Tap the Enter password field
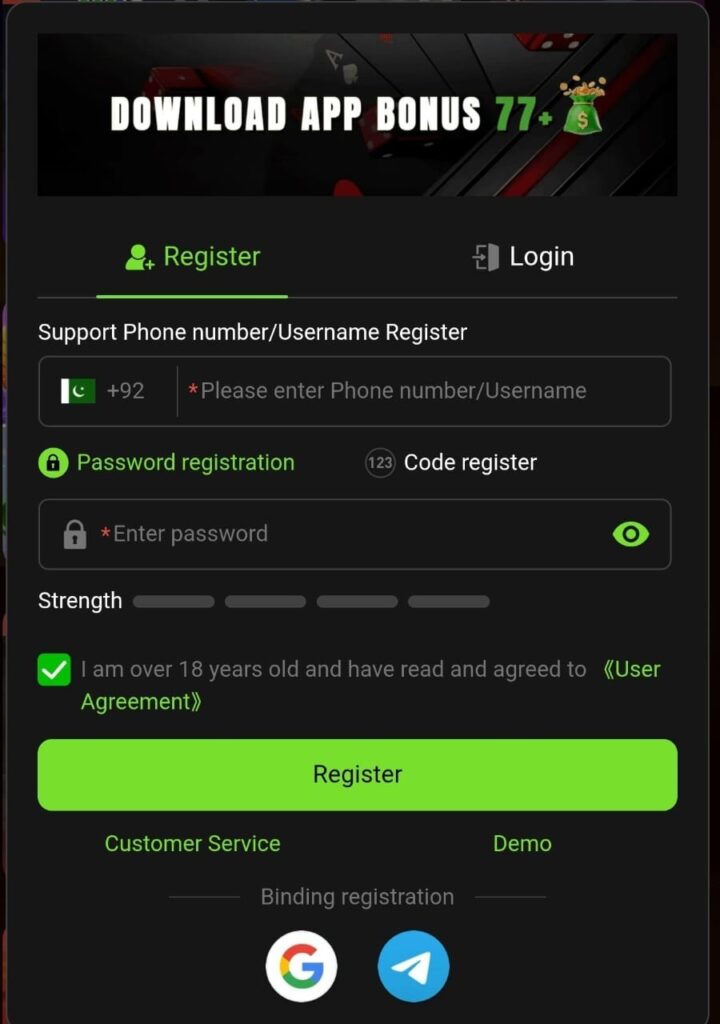 tap(340, 534)
